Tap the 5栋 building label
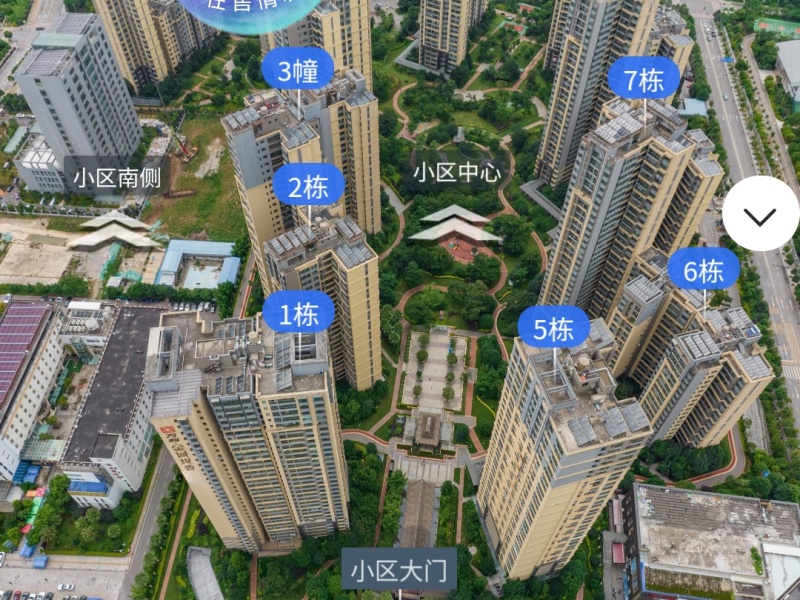800x600 pixels. coord(553,327)
